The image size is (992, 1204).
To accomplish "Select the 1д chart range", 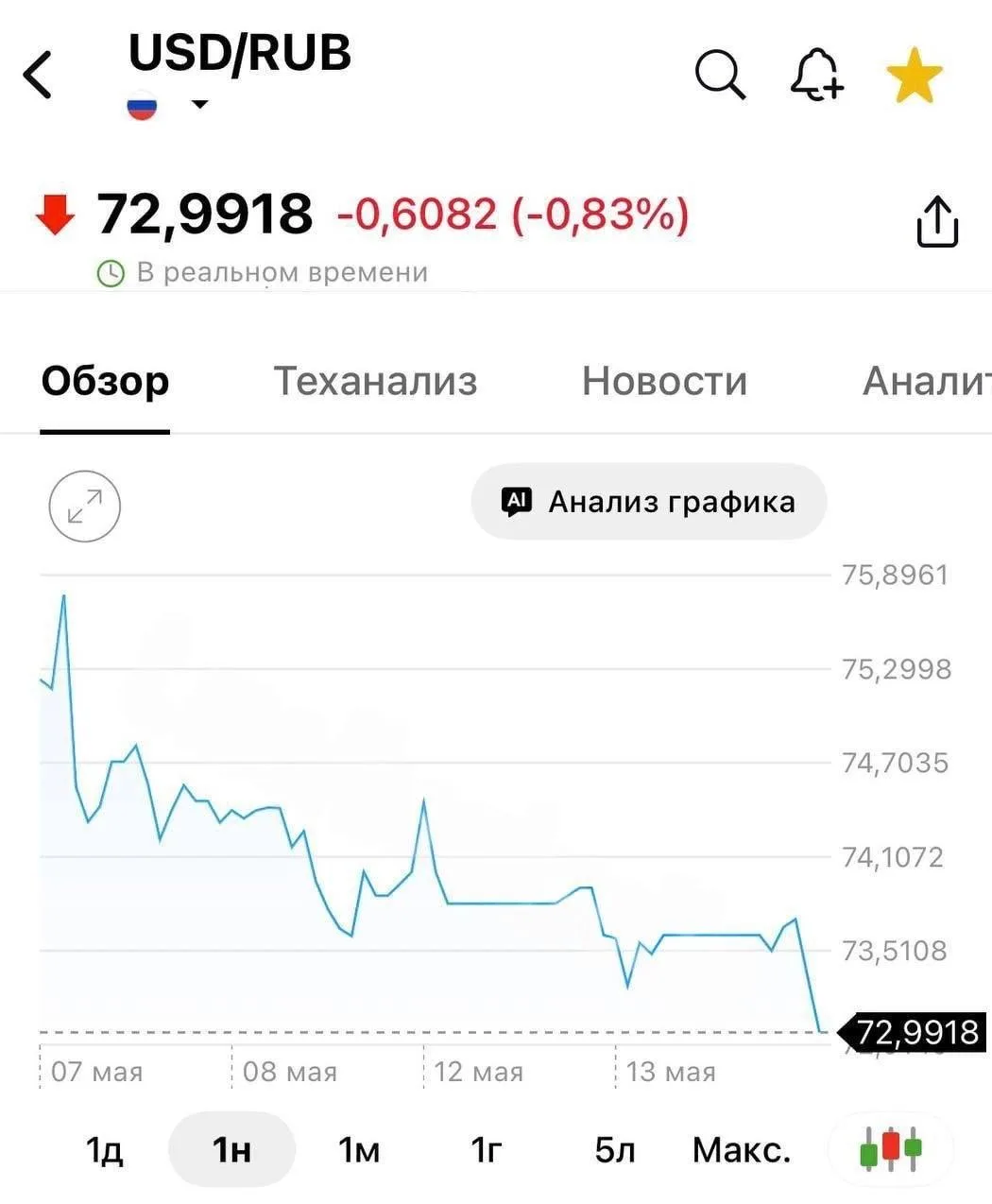I will click(x=104, y=1150).
